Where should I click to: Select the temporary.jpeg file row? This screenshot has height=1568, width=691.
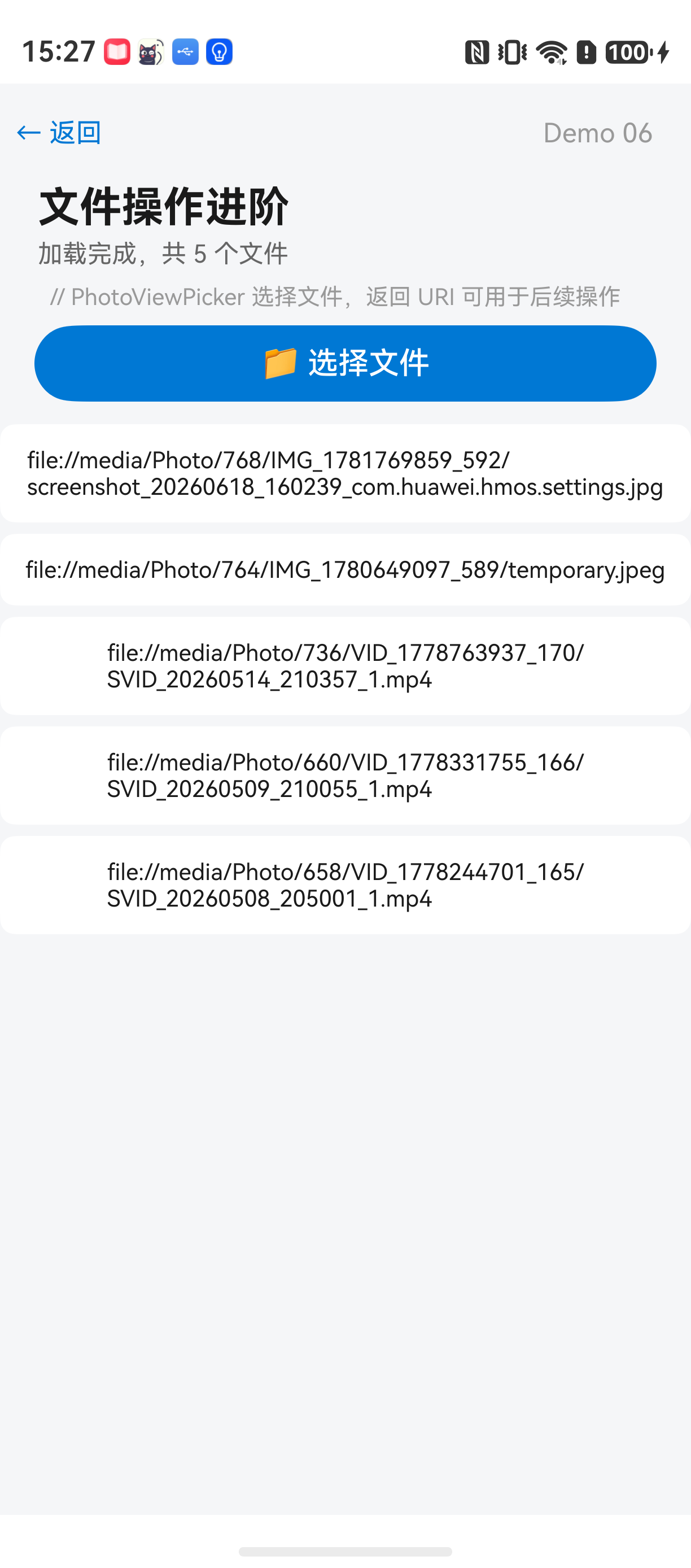(x=345, y=570)
